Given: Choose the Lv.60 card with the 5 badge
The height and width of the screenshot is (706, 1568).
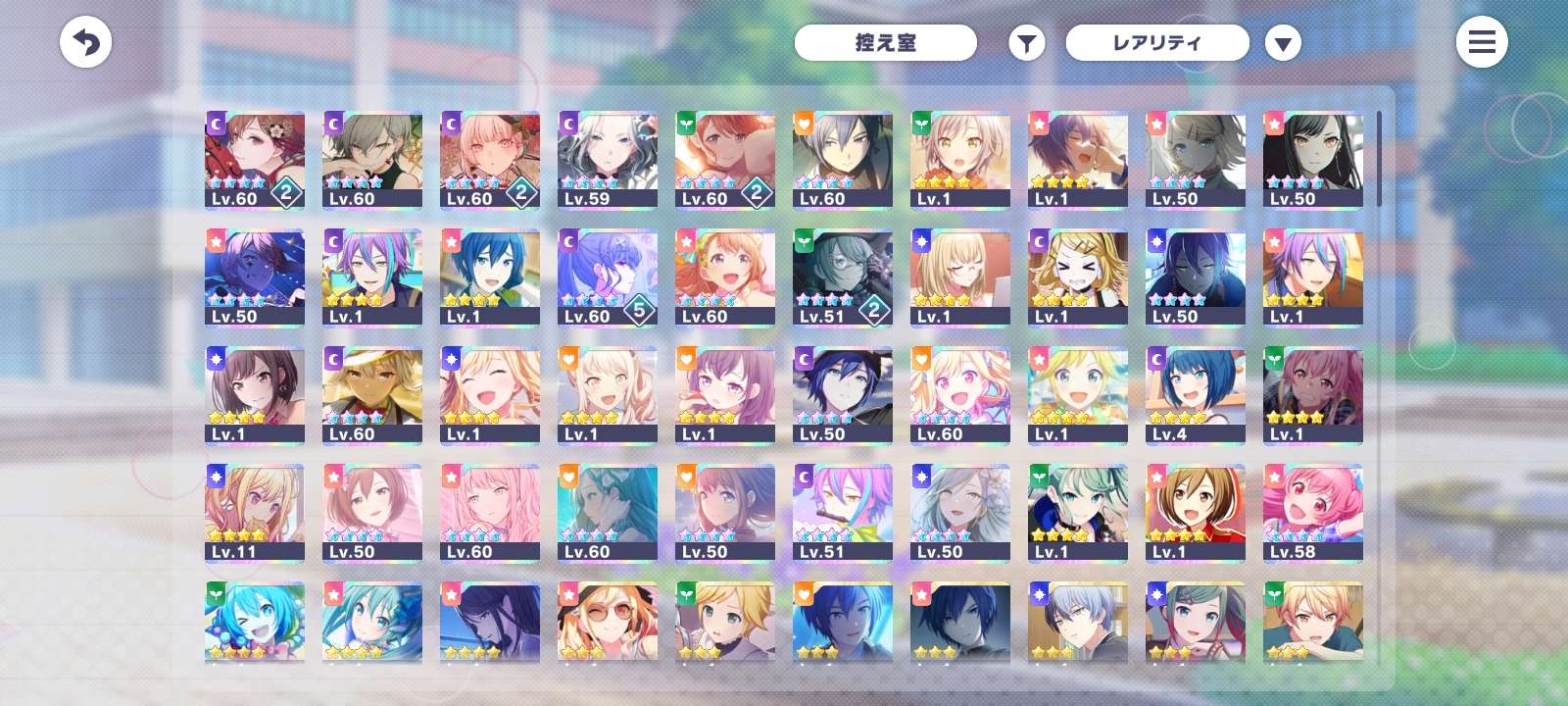Looking at the screenshot, I should tap(608, 277).
